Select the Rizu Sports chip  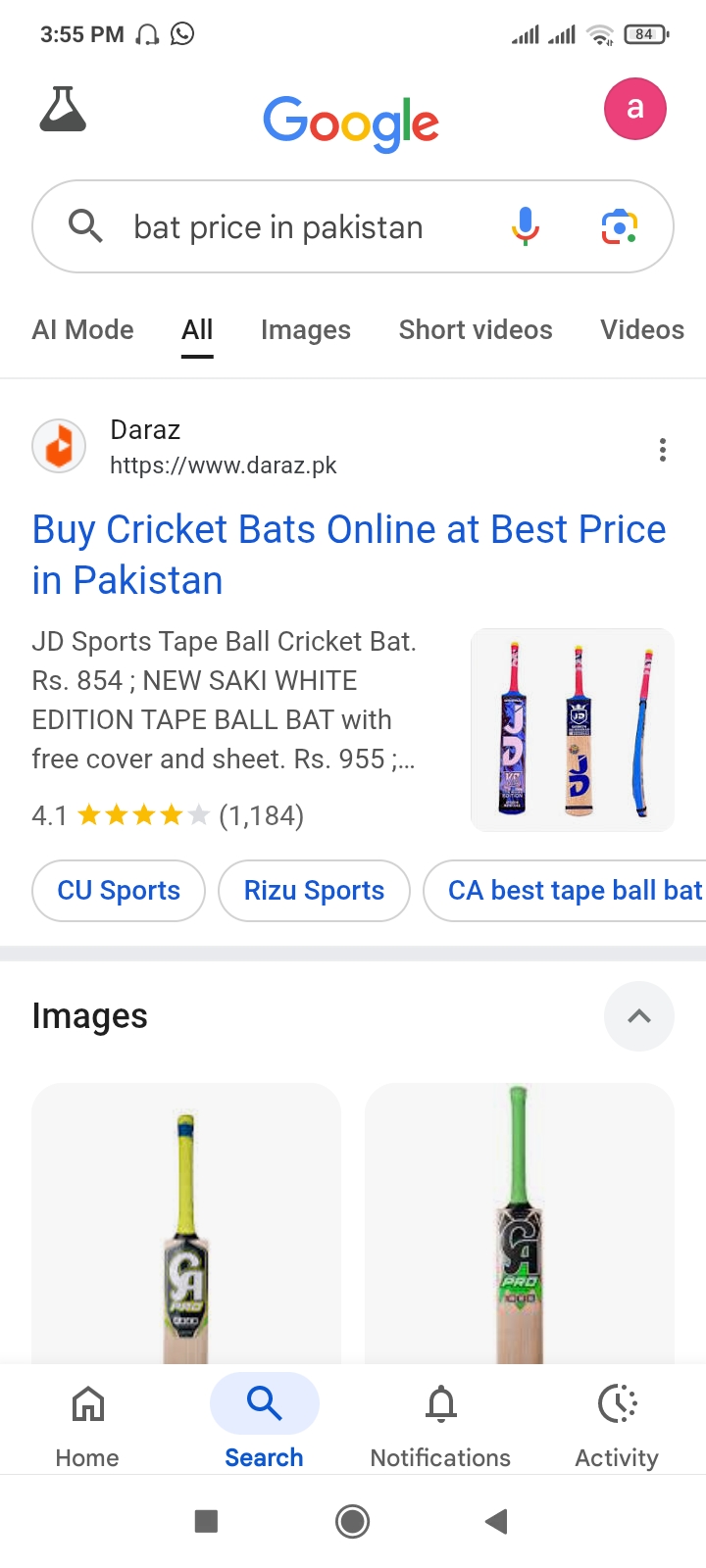pos(314,891)
